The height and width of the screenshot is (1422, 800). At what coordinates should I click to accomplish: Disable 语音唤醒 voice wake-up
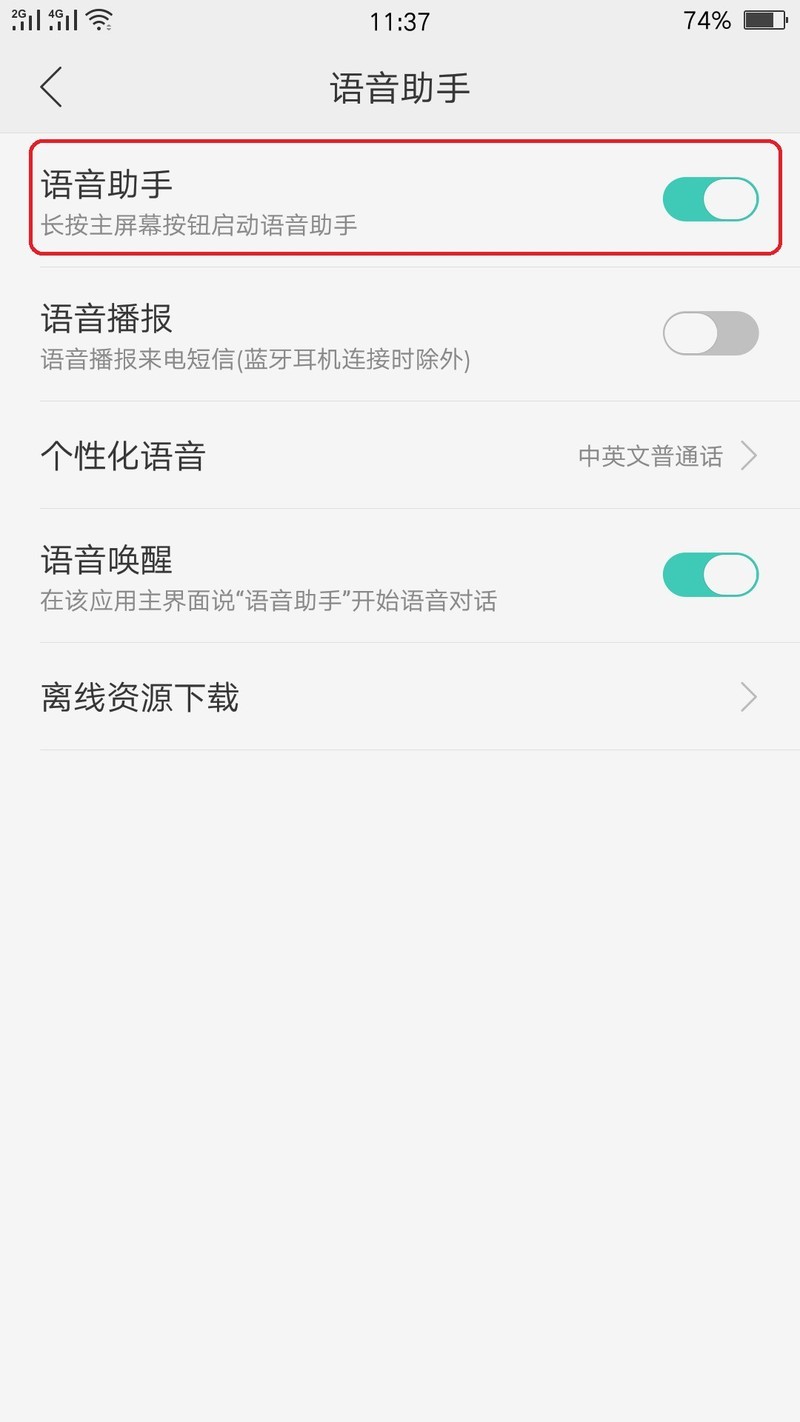point(710,575)
